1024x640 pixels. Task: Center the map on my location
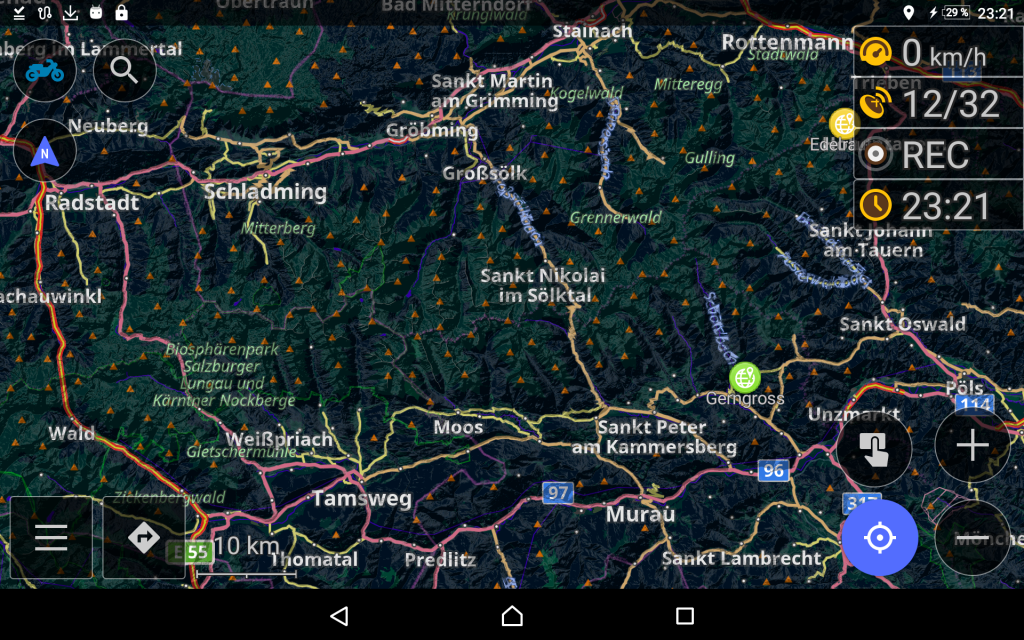pyautogui.click(x=879, y=538)
